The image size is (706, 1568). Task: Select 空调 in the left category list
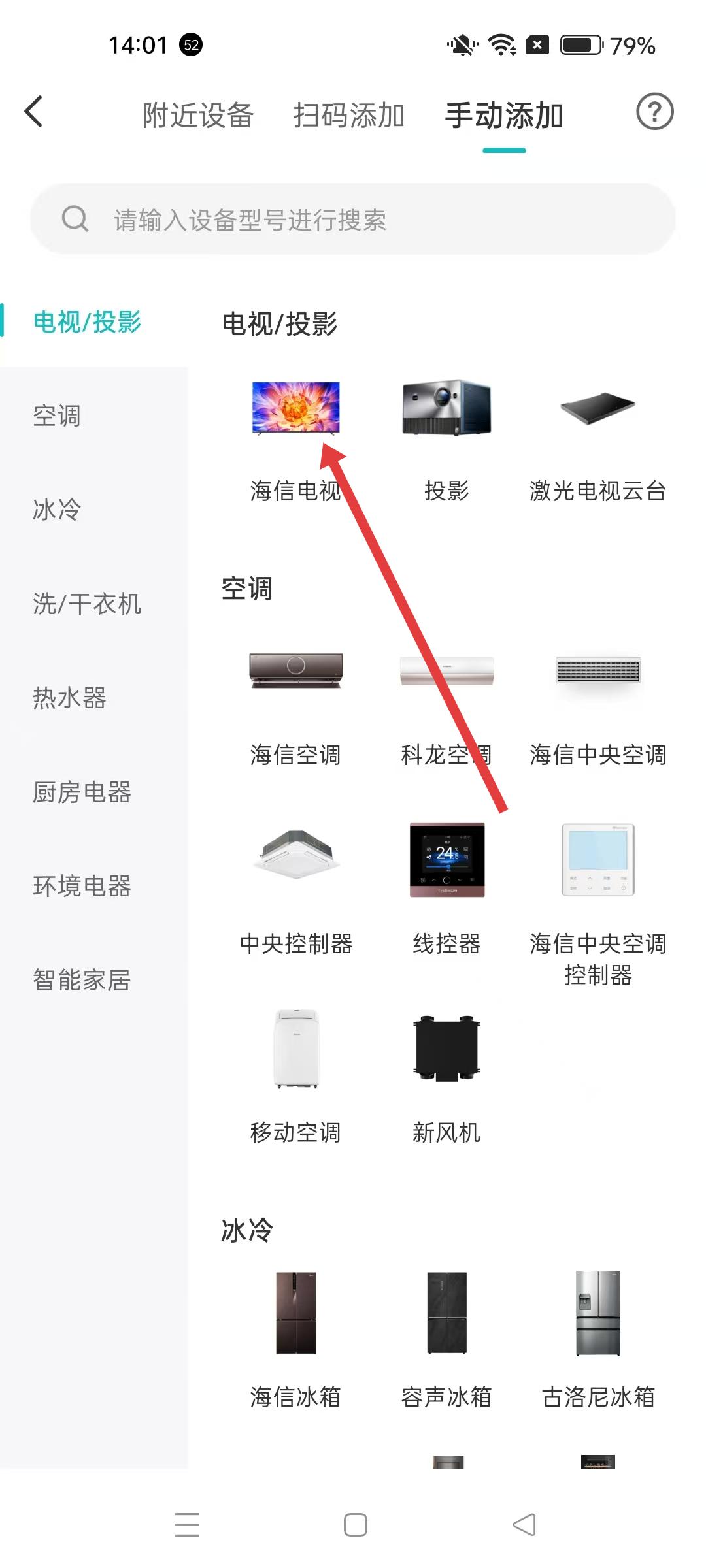point(58,416)
